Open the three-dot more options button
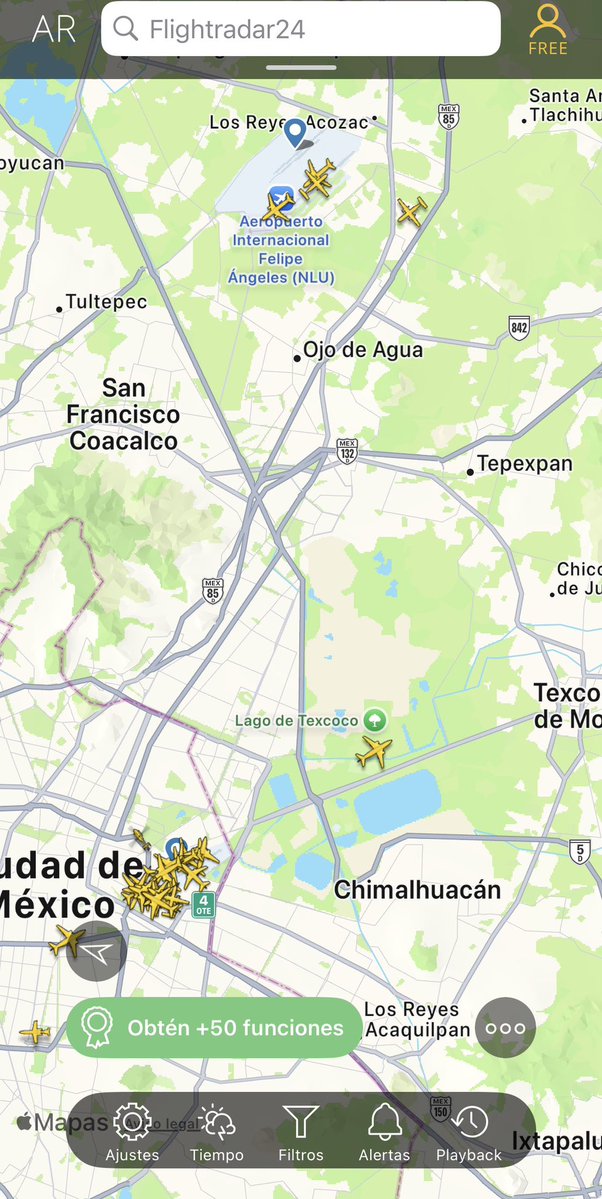 coord(505,1027)
